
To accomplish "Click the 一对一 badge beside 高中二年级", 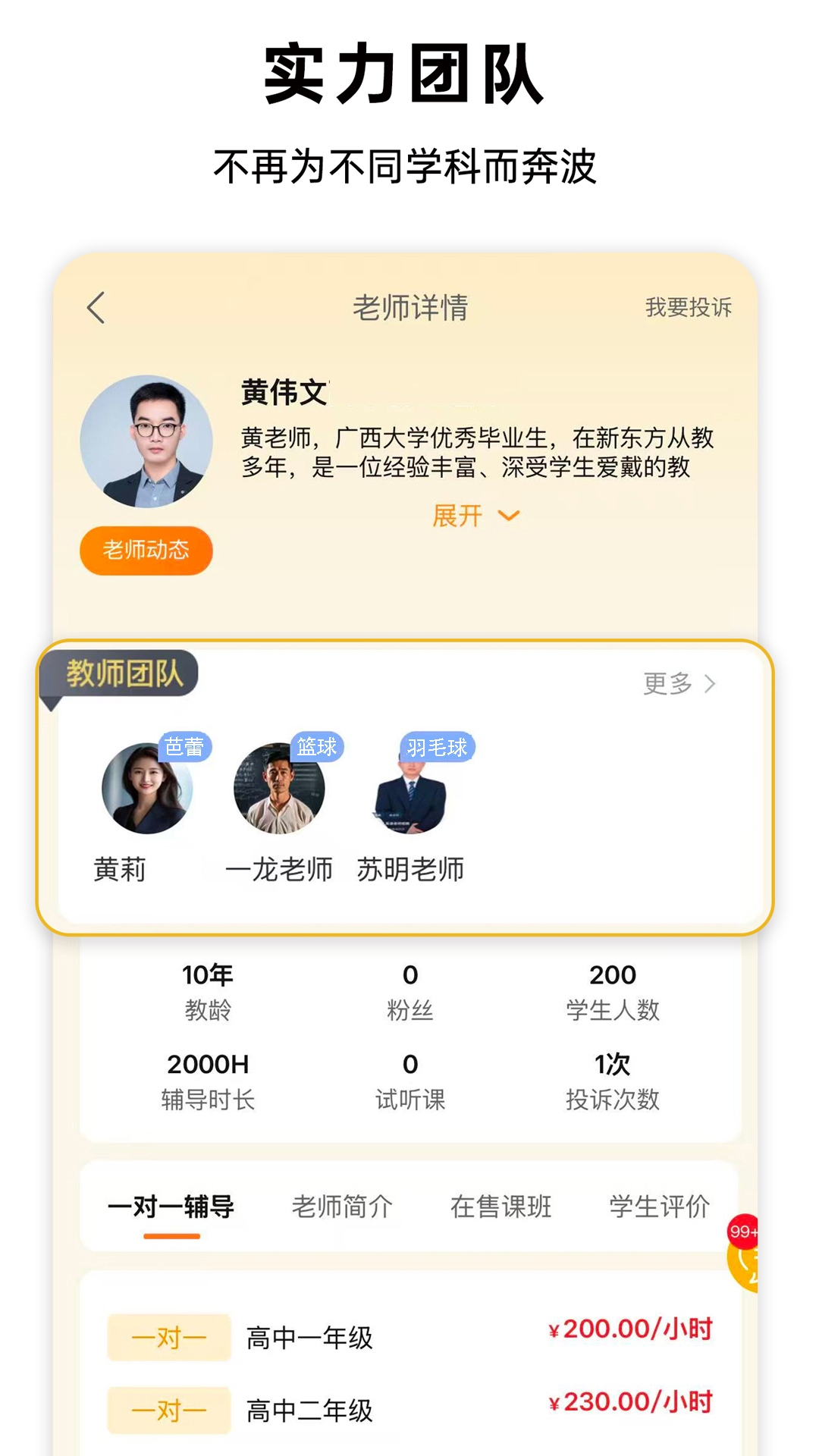I will [x=168, y=1410].
